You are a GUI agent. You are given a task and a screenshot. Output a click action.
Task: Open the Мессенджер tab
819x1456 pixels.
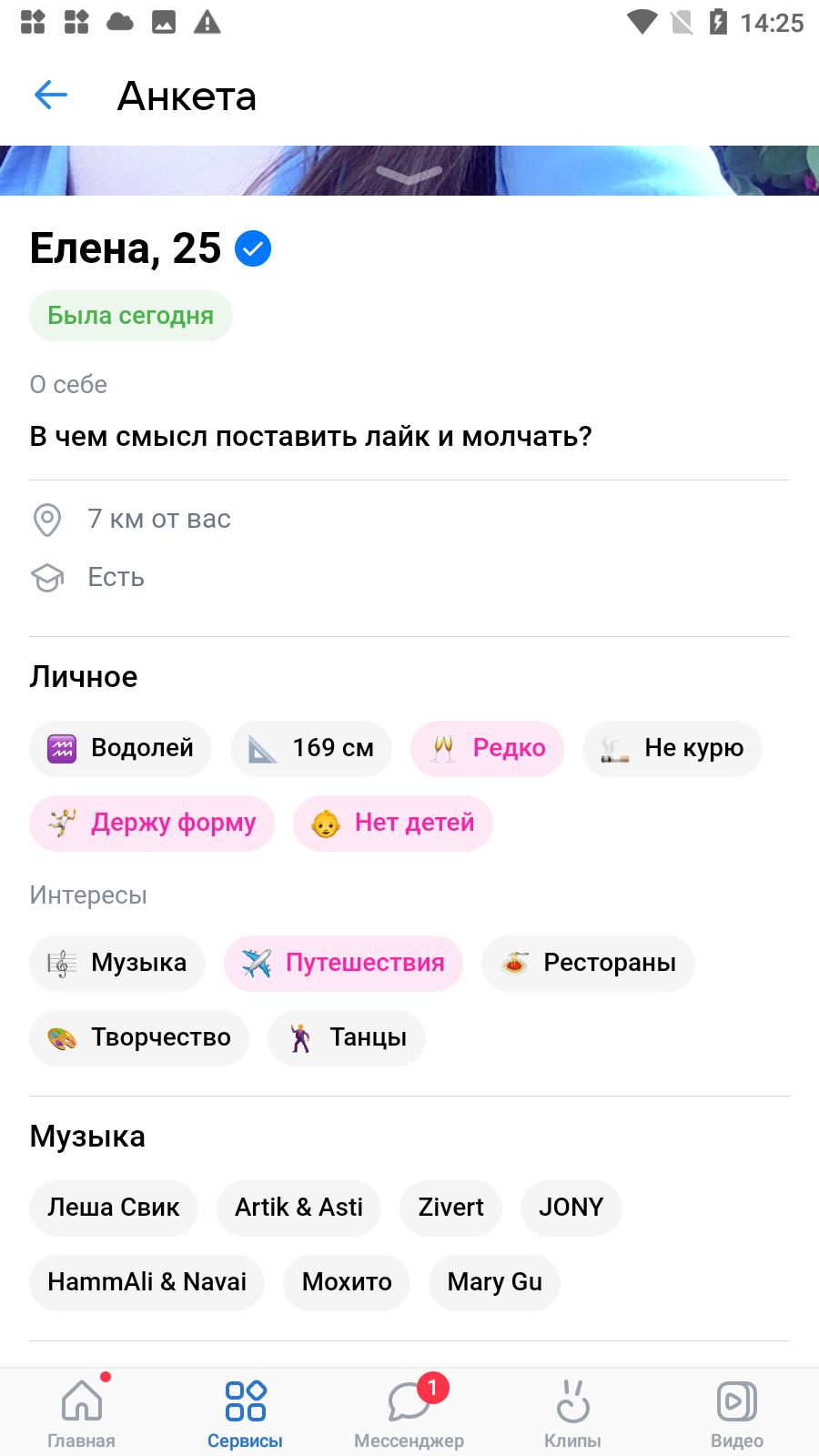click(409, 1412)
